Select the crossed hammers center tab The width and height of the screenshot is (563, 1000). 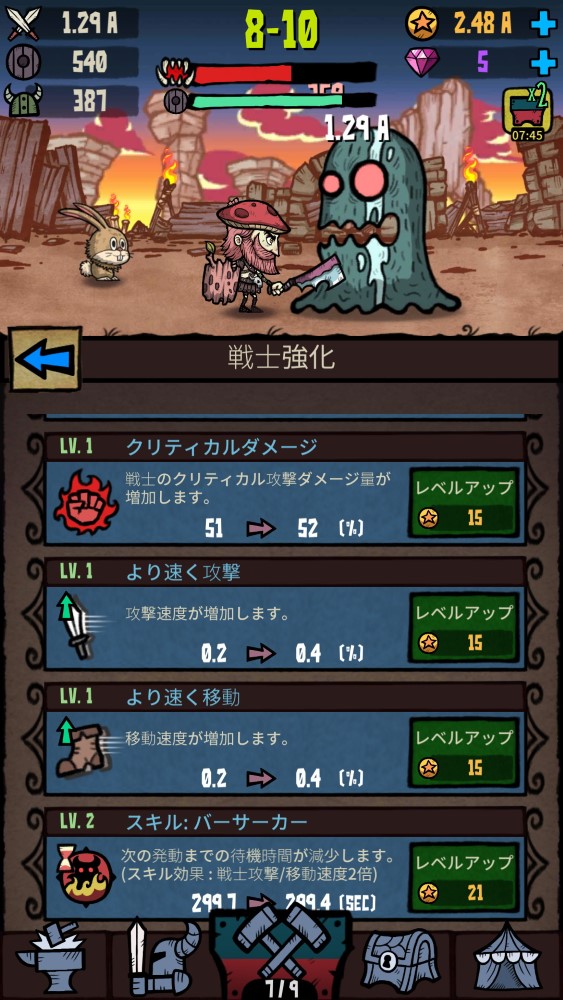point(281,954)
